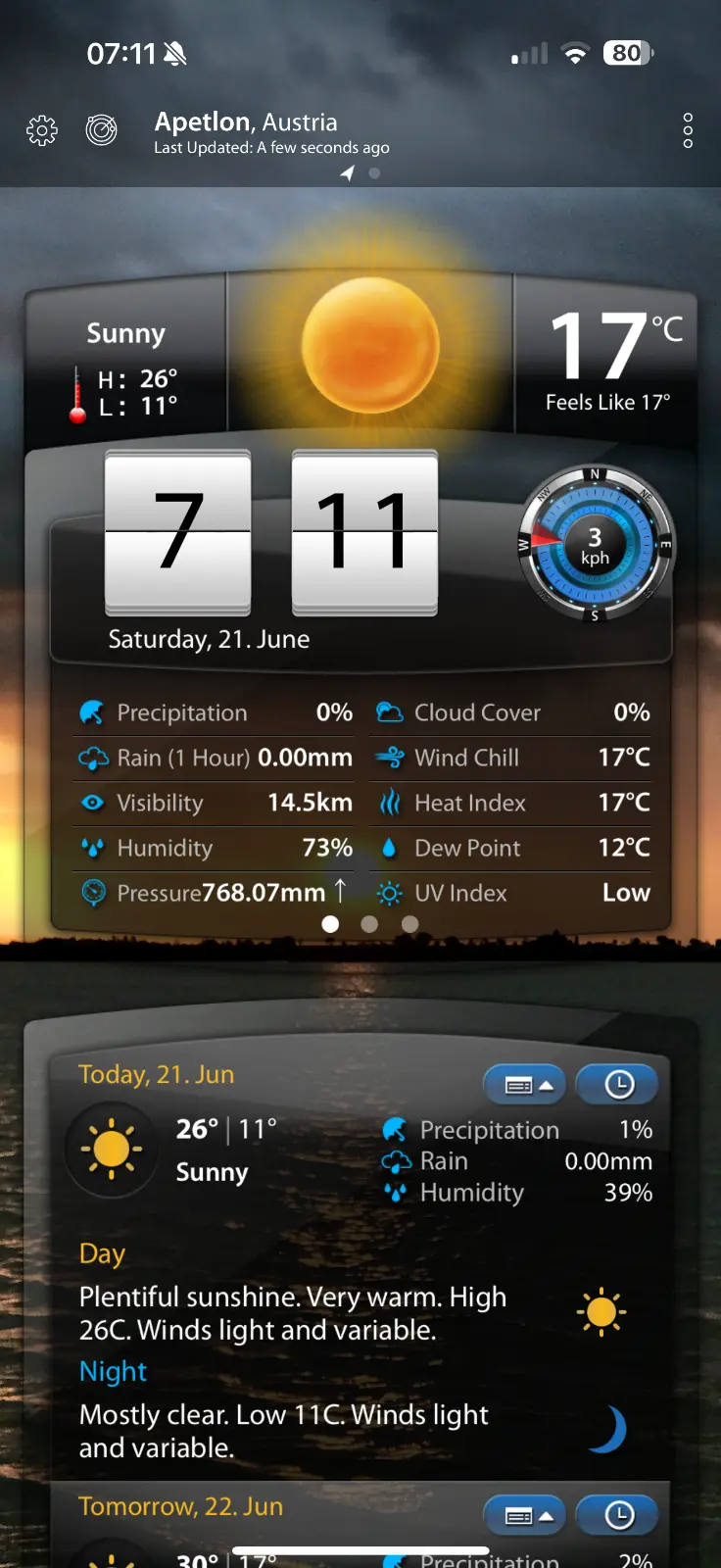This screenshot has width=721, height=1568.
Task: Show hourly forecast for Today, 21. Jun
Action: pos(617,1085)
